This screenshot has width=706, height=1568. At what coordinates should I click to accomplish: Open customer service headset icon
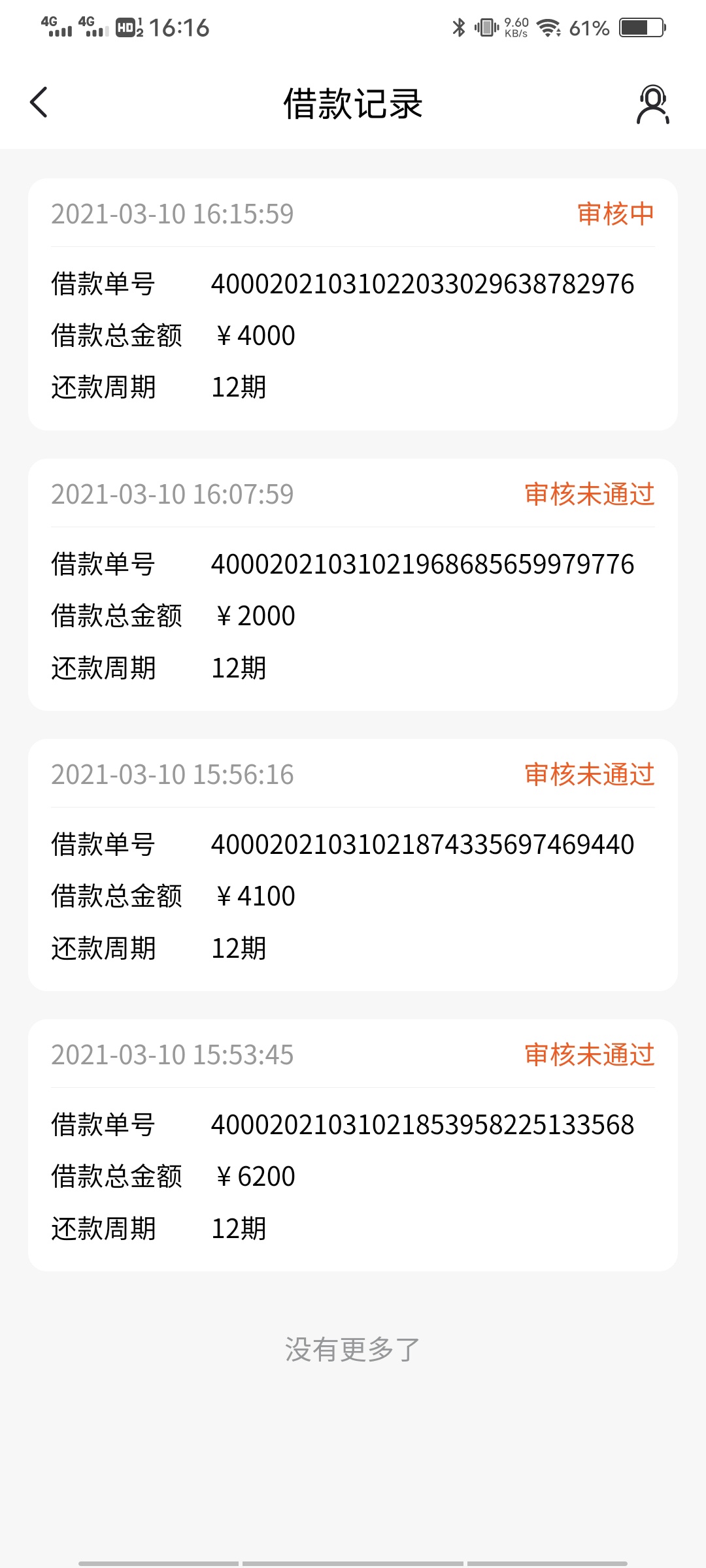tap(652, 104)
